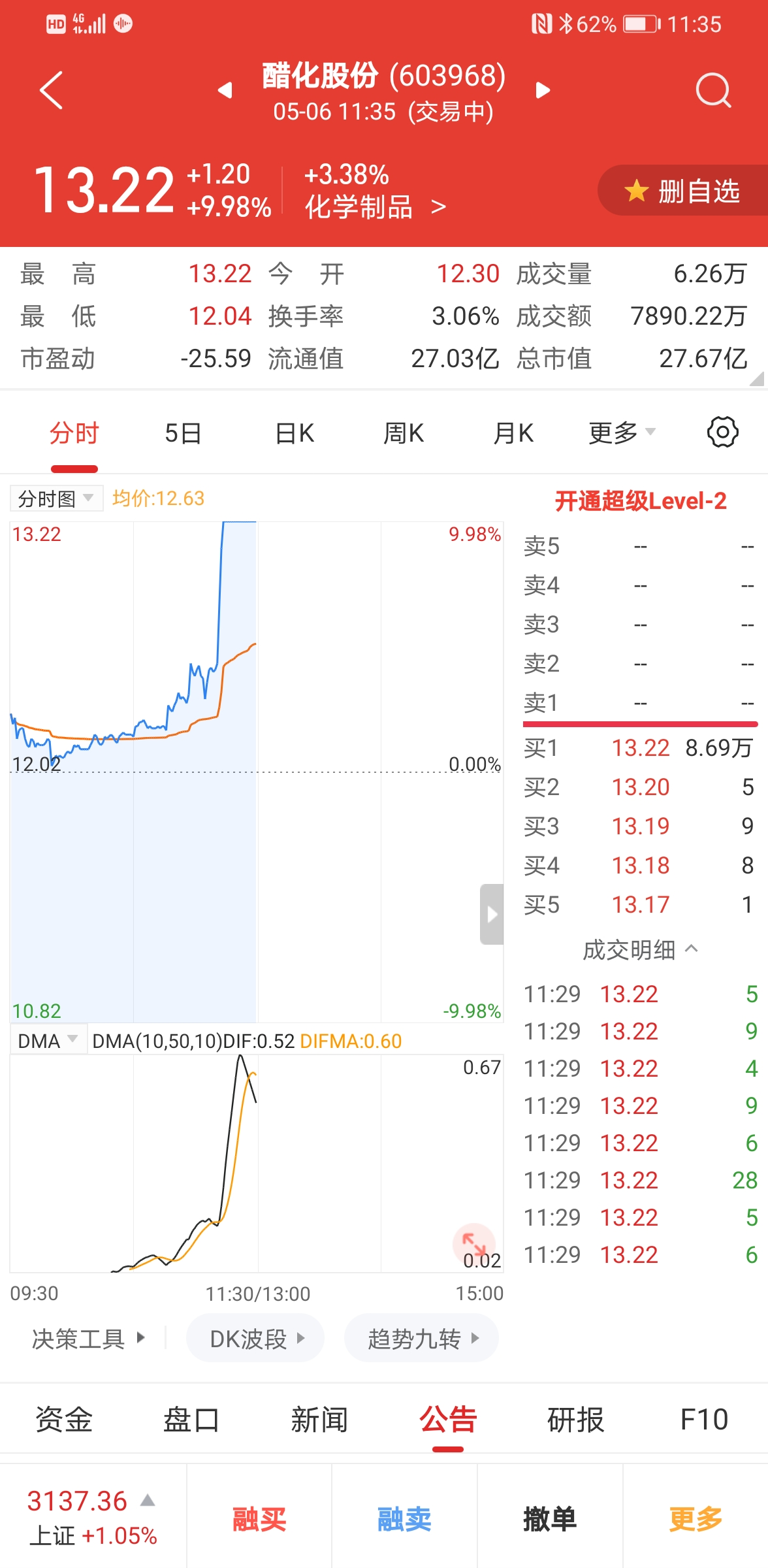Open chart settings gear icon

tap(722, 433)
